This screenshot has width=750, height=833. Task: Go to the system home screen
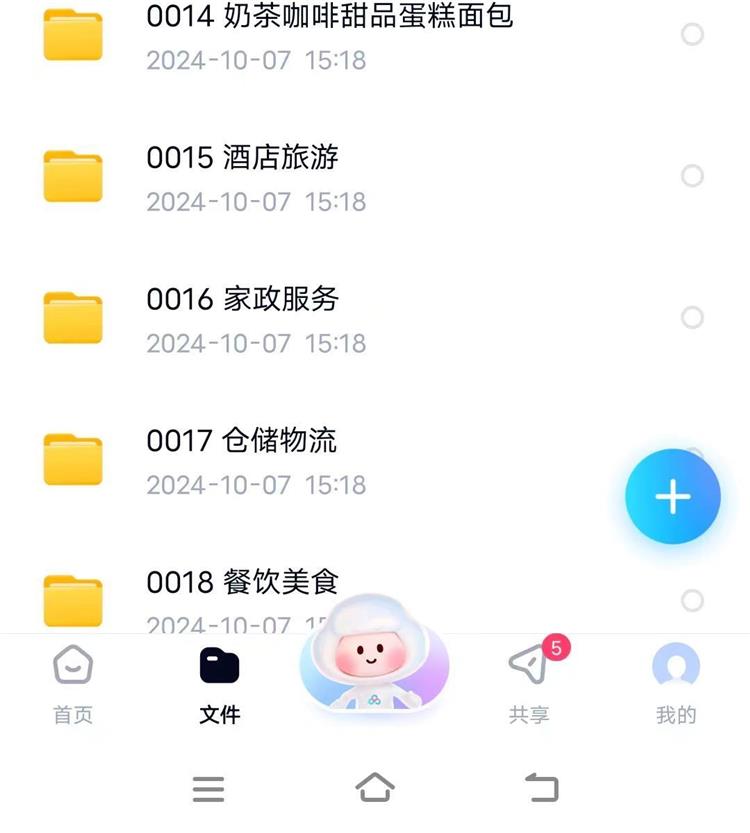375,789
